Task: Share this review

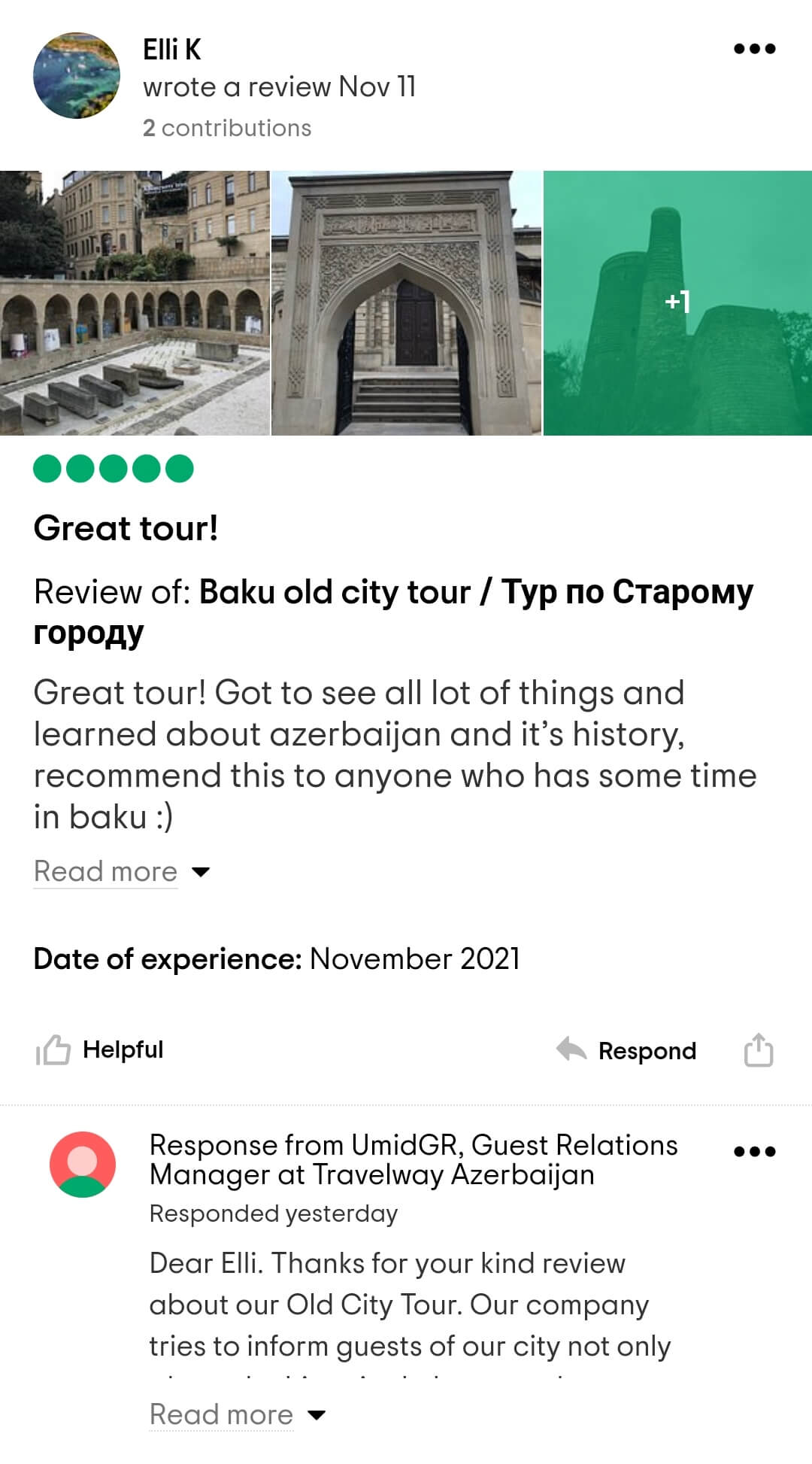Action: coord(758,1050)
